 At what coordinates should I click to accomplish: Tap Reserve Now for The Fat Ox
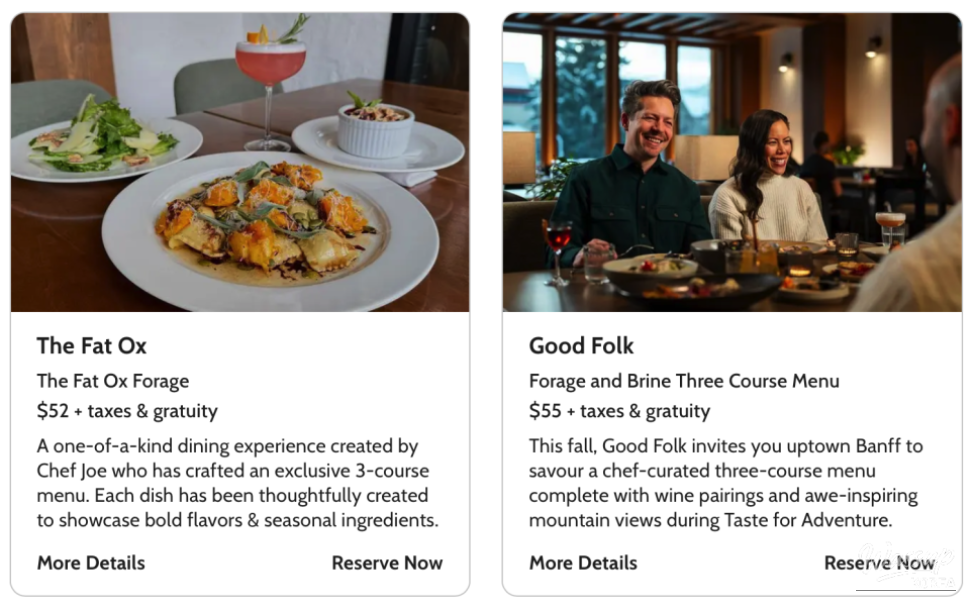click(387, 563)
